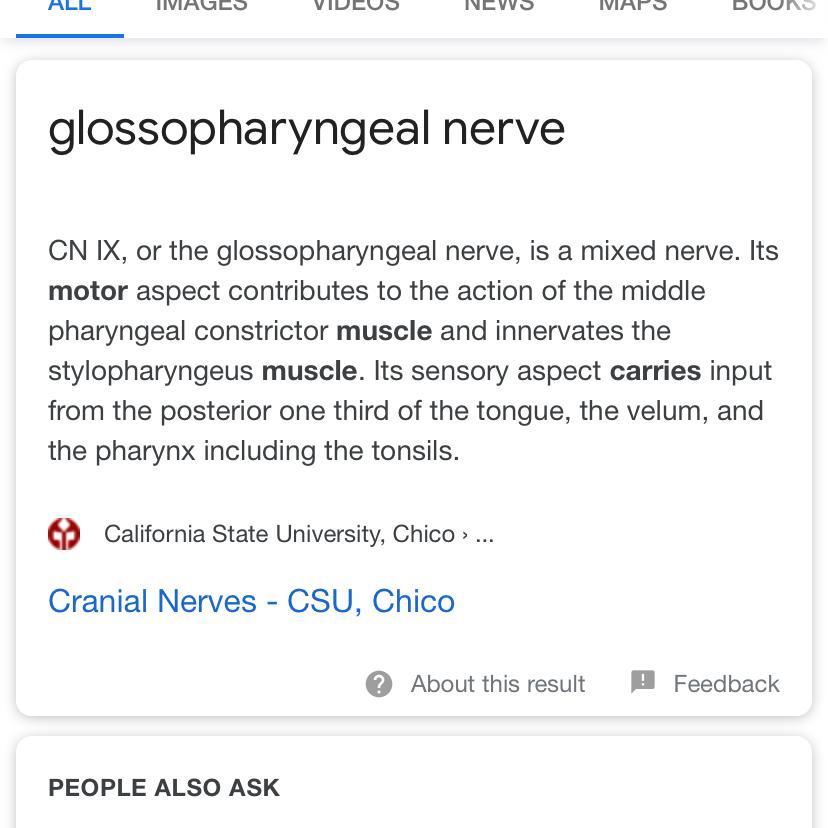Send feedback on this snippet
Image resolution: width=828 pixels, height=828 pixels.
[x=705, y=684]
